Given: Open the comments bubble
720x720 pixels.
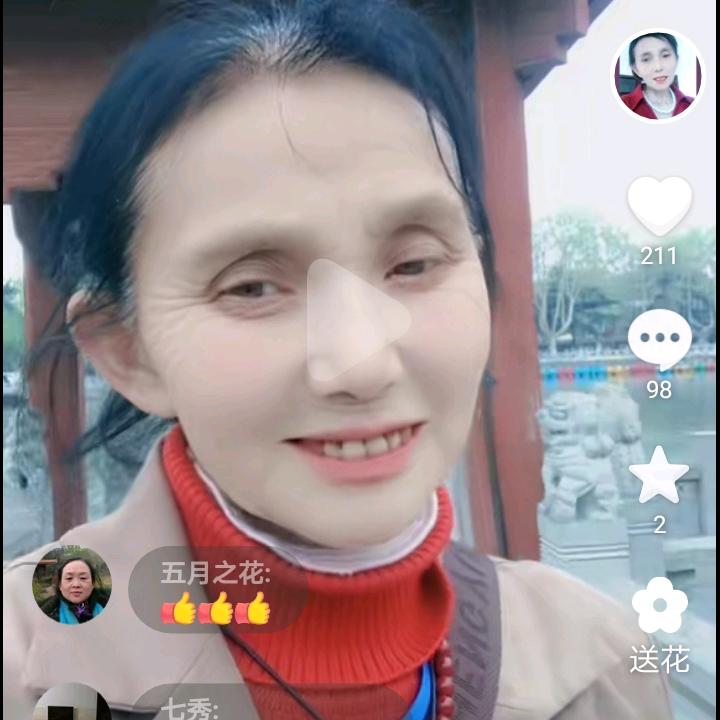Looking at the screenshot, I should pos(659,340).
